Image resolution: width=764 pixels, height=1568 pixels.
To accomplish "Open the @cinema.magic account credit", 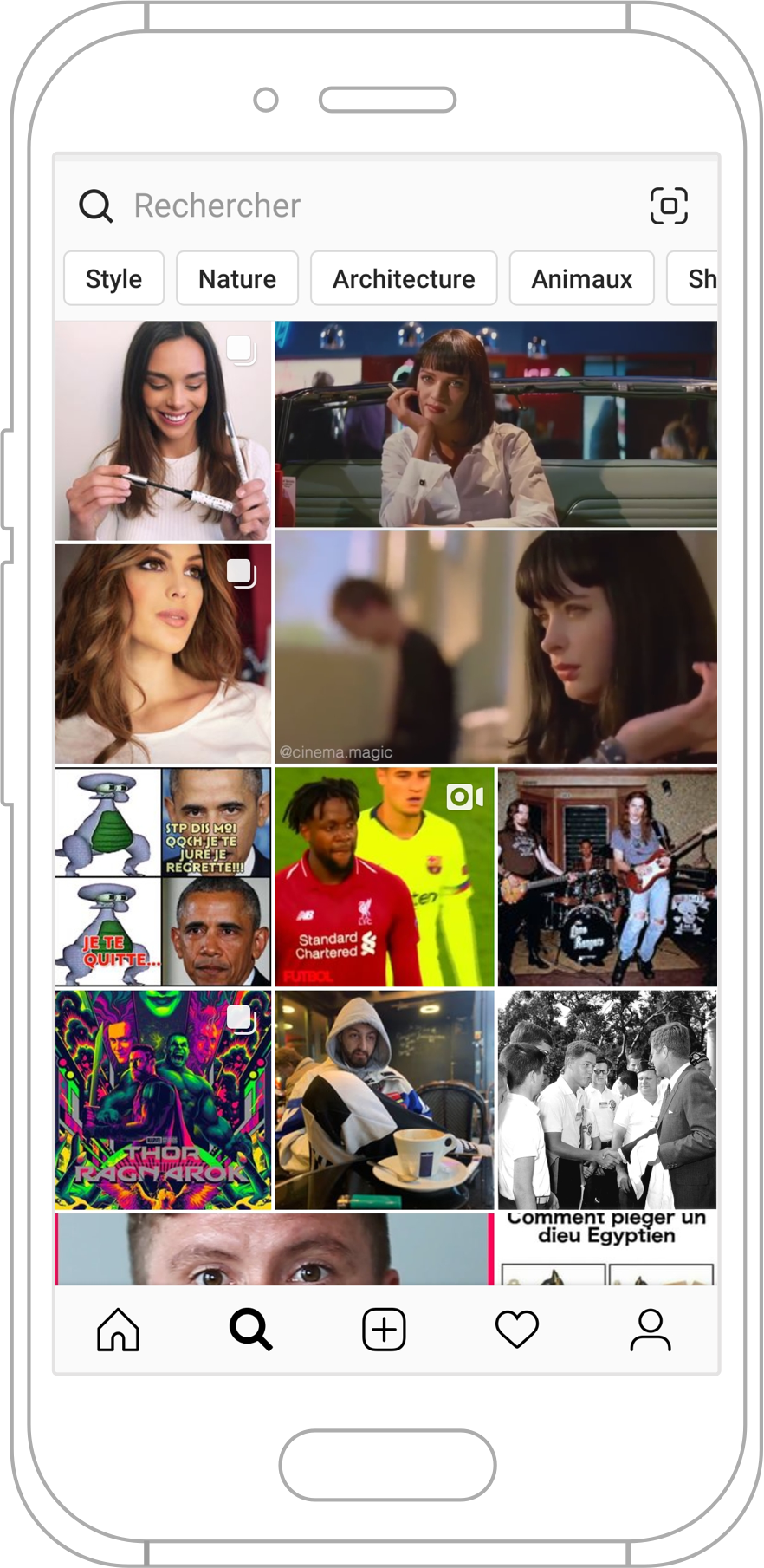I will click(x=336, y=752).
